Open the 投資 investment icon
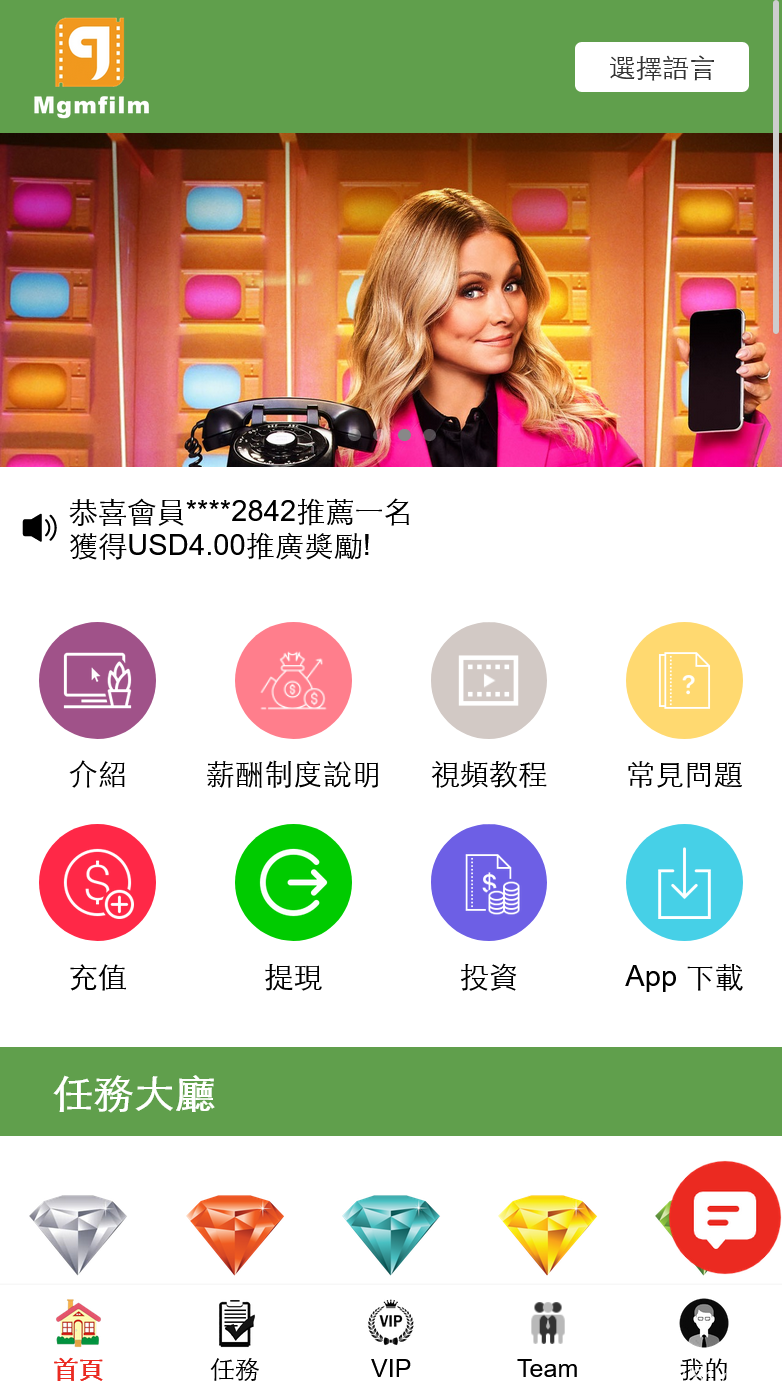The height and width of the screenshot is (1392, 782). [488, 882]
